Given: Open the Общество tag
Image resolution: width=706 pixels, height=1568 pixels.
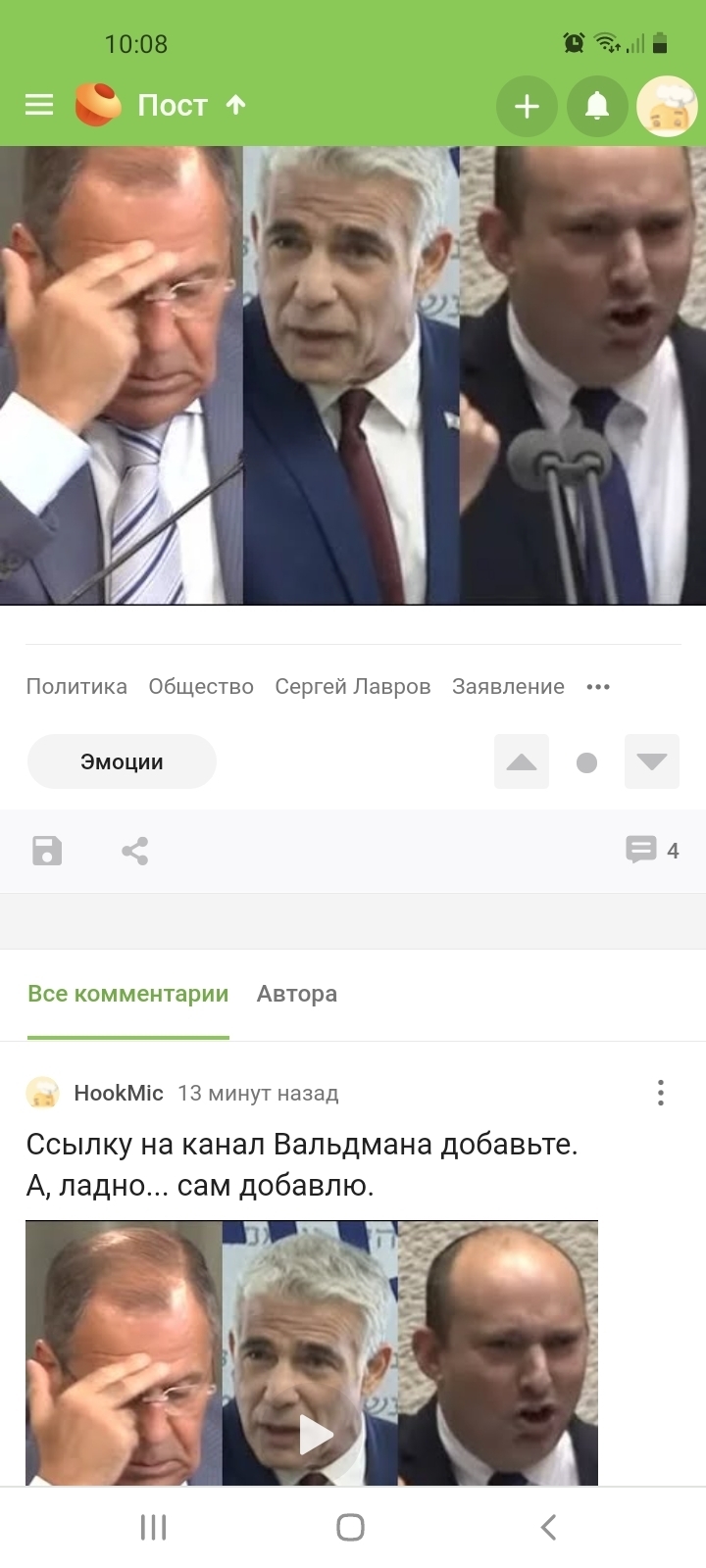Looking at the screenshot, I should 201,687.
